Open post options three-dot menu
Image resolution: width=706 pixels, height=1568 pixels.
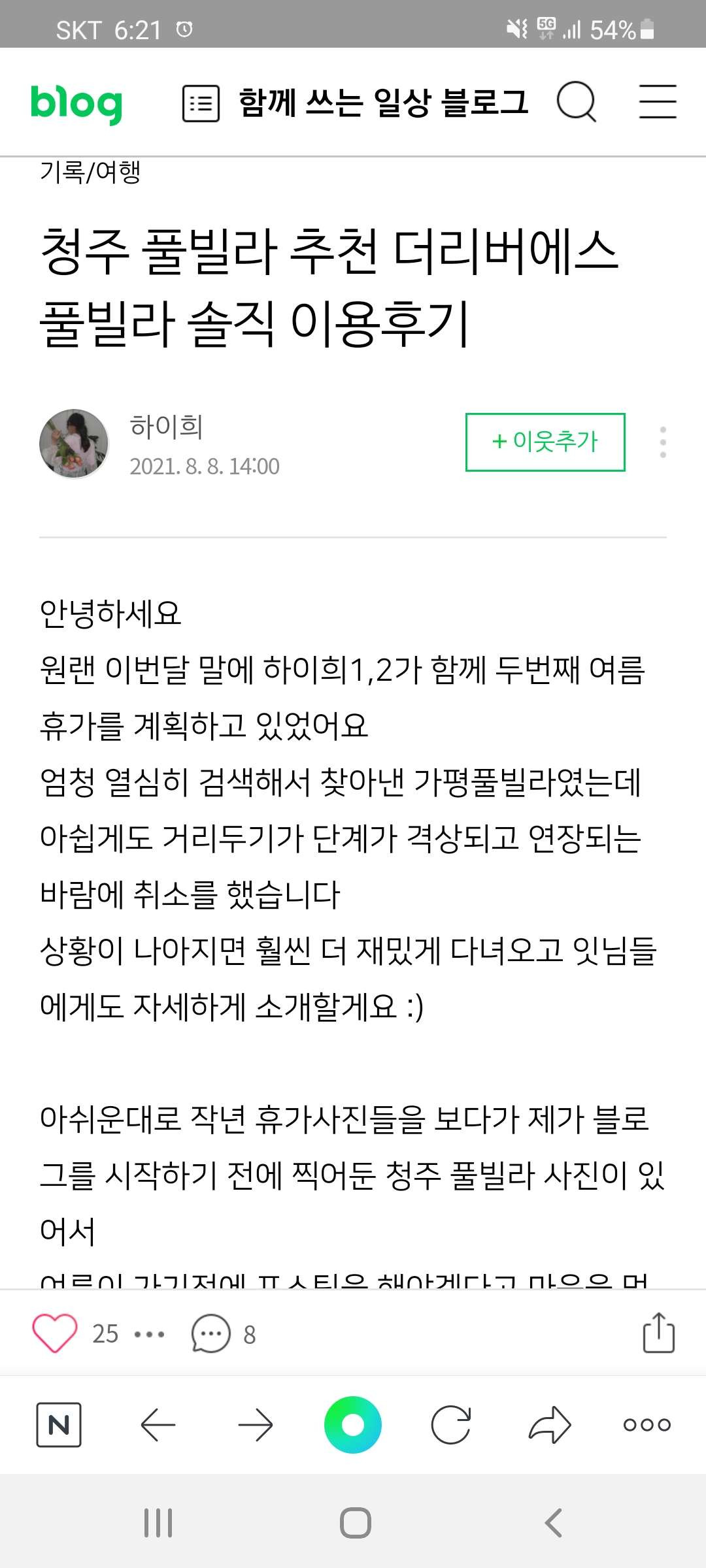click(663, 442)
